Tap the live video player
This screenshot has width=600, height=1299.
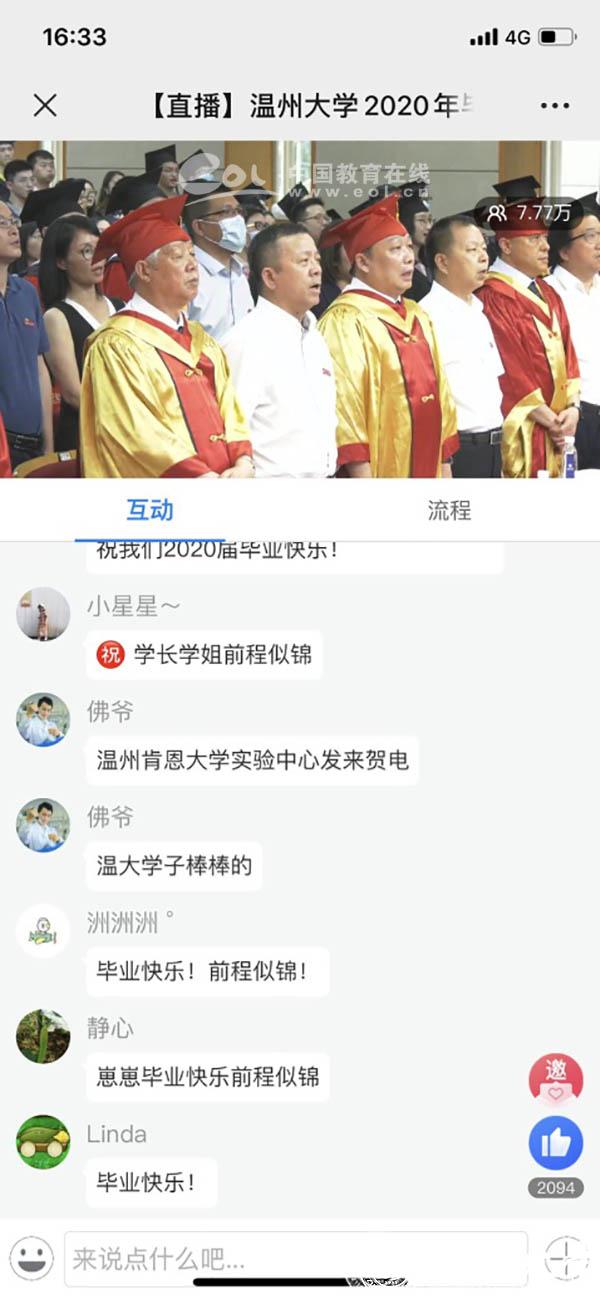click(x=300, y=310)
